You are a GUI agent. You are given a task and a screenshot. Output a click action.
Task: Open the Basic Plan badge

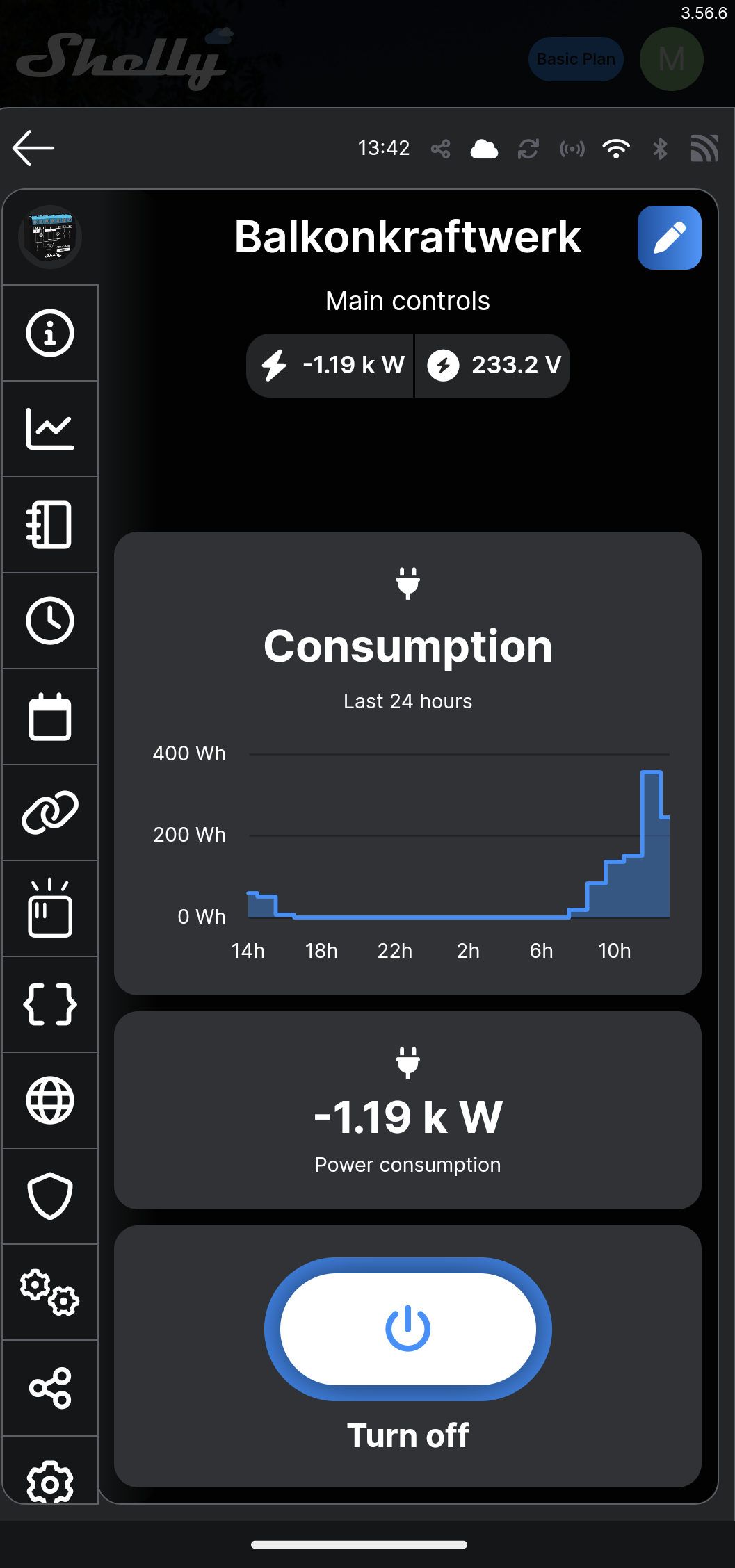576,59
